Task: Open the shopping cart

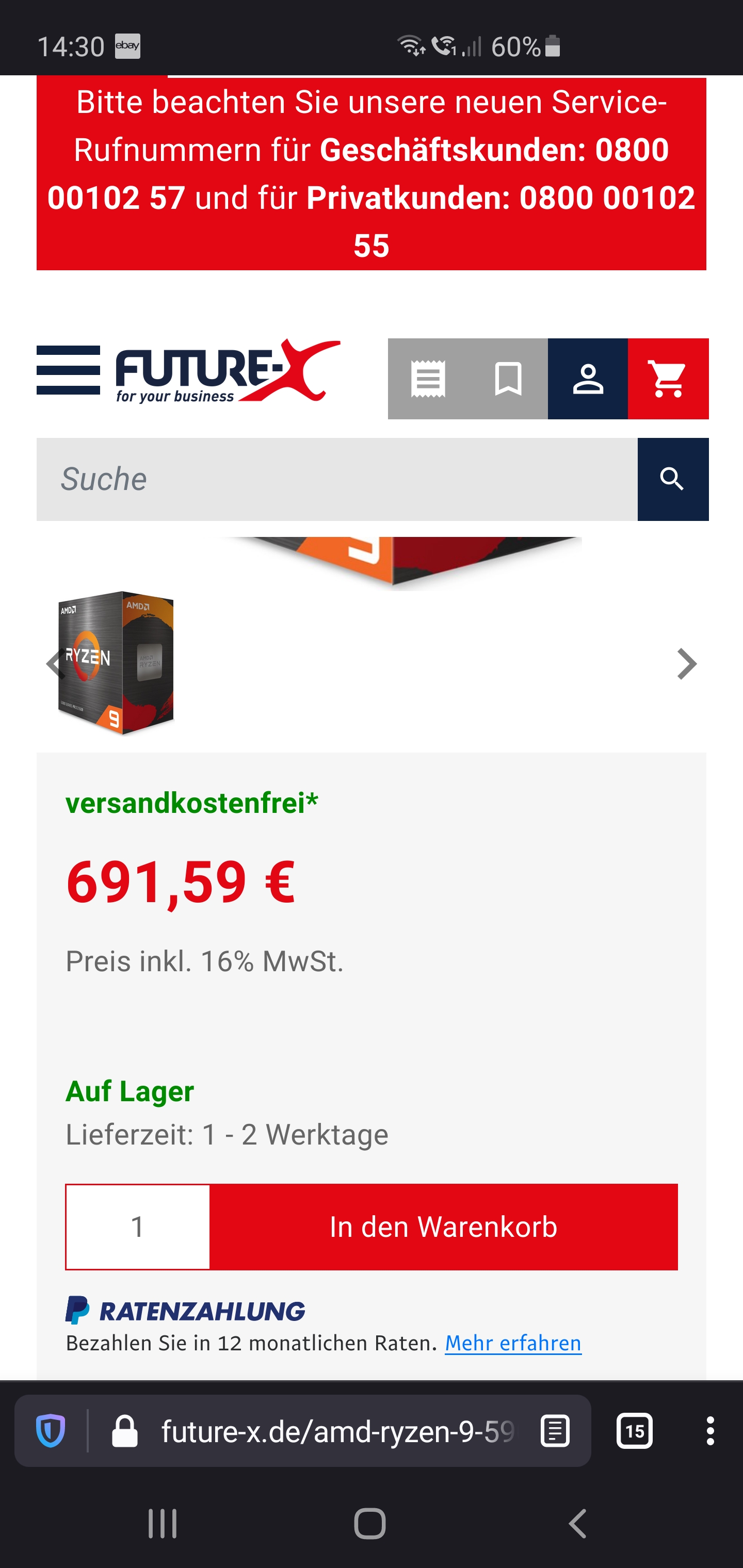Action: [x=668, y=379]
